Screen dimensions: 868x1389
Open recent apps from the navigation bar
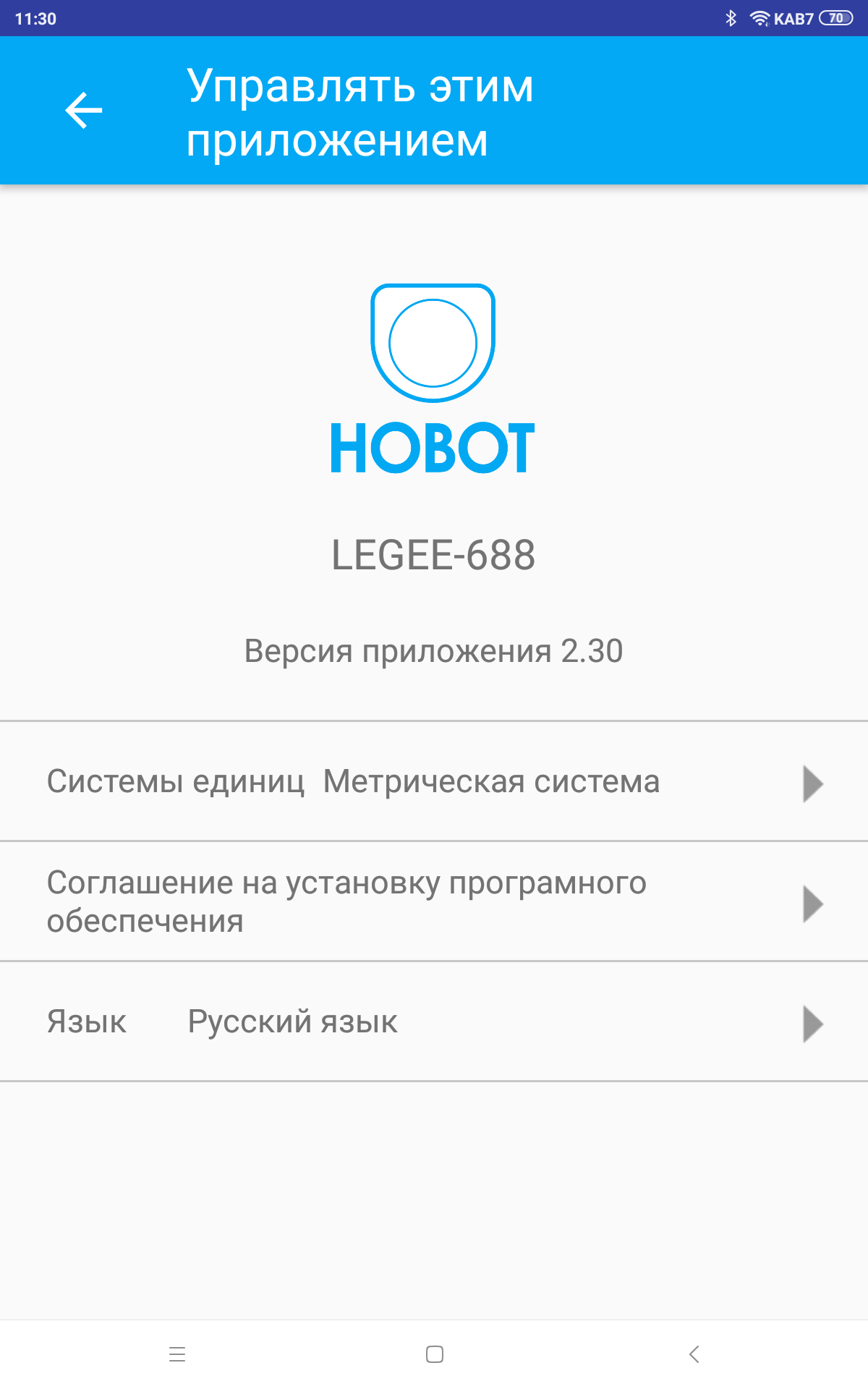177,1354
